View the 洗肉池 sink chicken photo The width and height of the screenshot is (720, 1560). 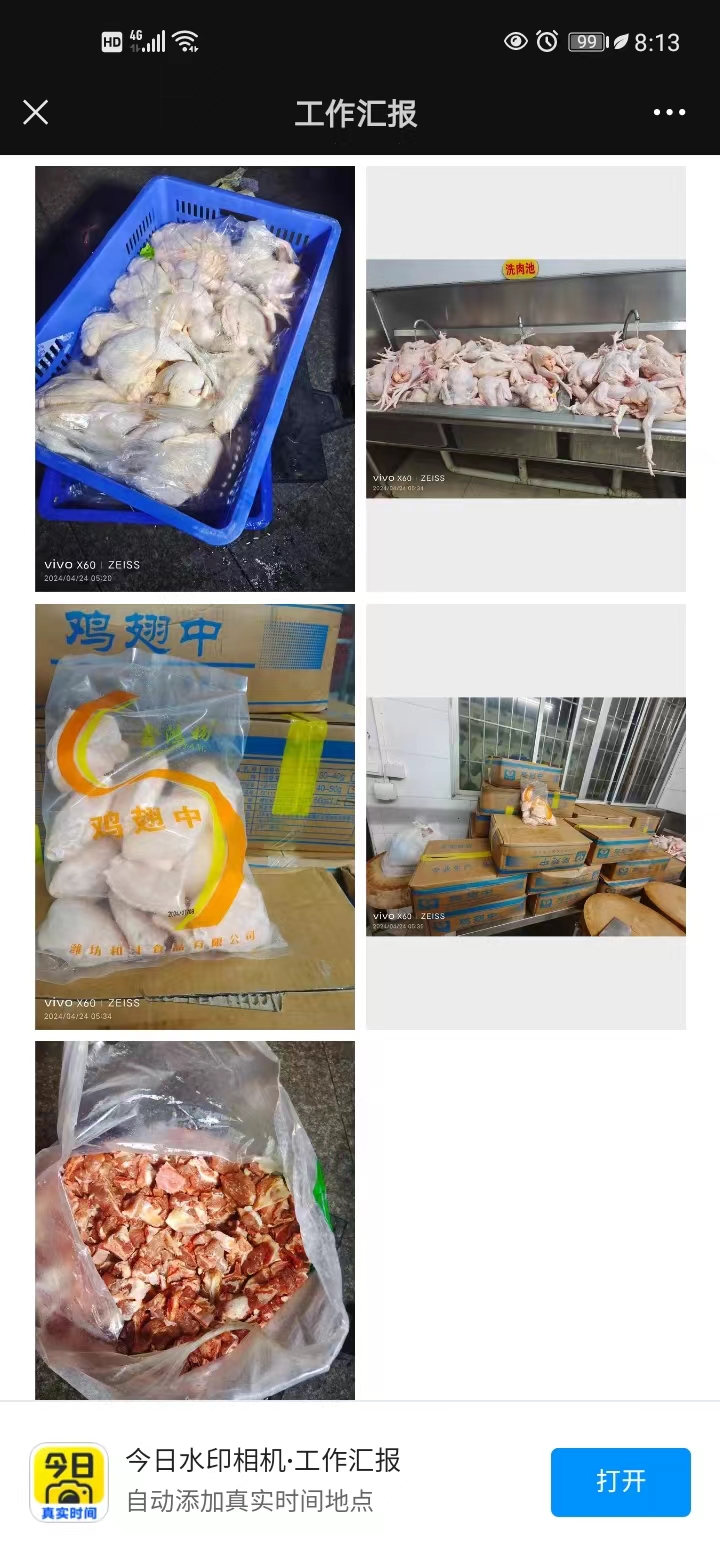(x=526, y=378)
